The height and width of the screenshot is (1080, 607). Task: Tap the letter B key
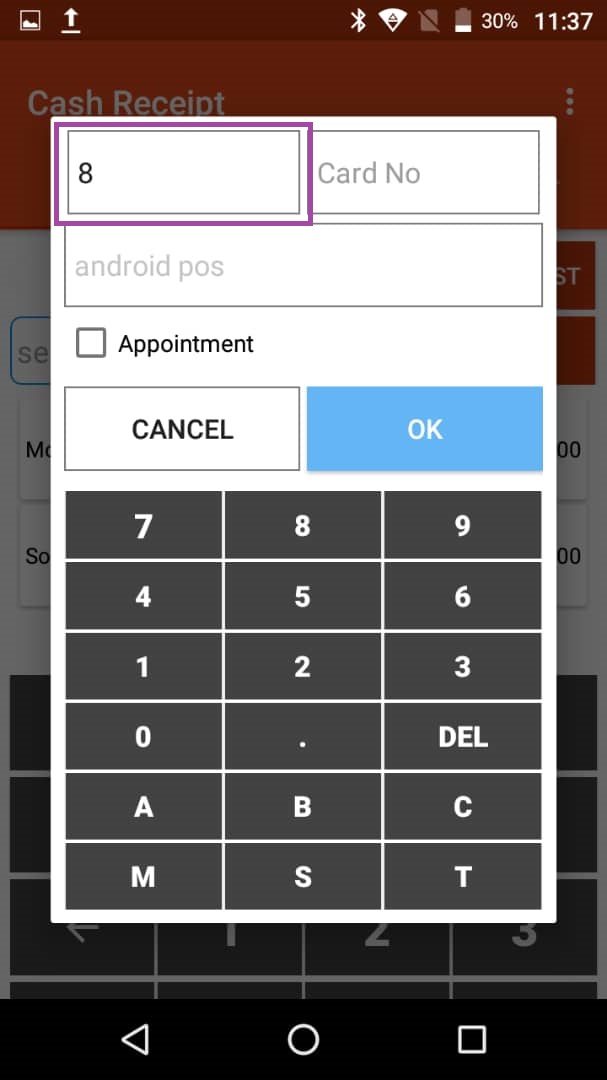pyautogui.click(x=302, y=807)
